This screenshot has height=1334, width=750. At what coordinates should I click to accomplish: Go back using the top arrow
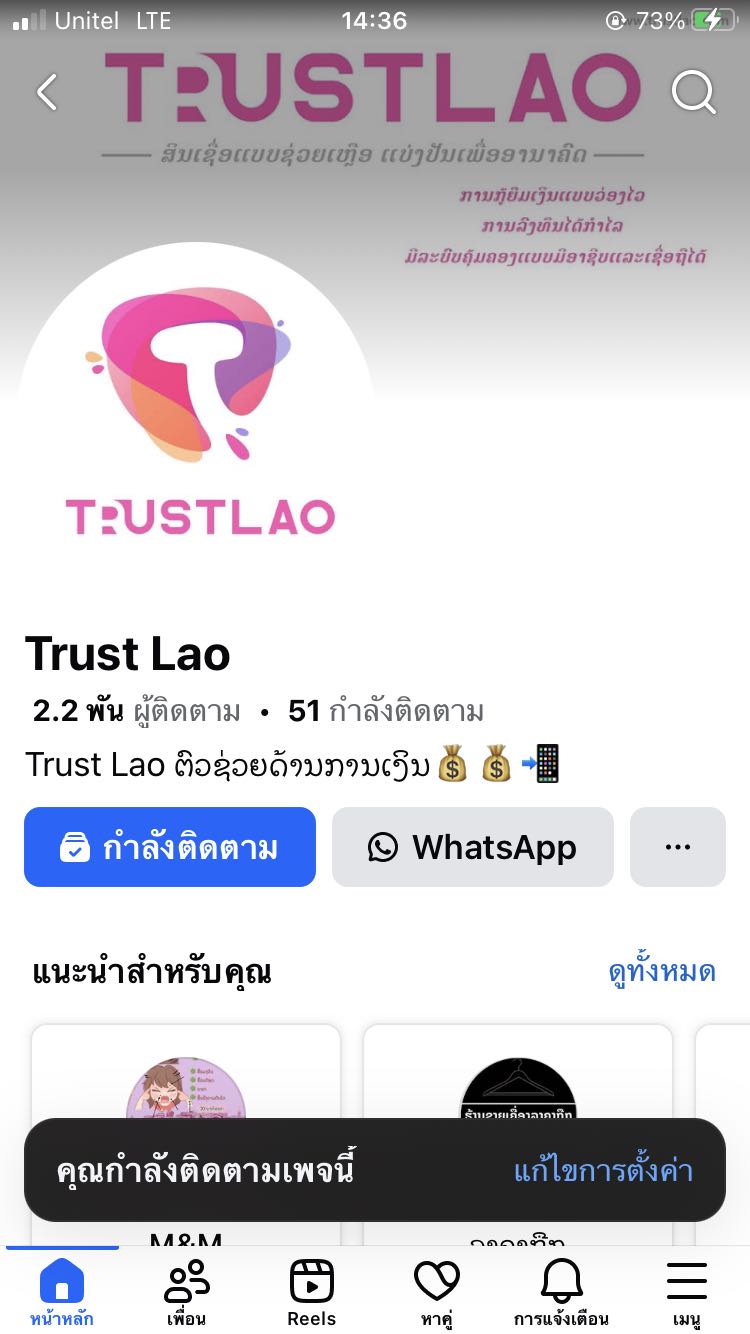pyautogui.click(x=47, y=92)
